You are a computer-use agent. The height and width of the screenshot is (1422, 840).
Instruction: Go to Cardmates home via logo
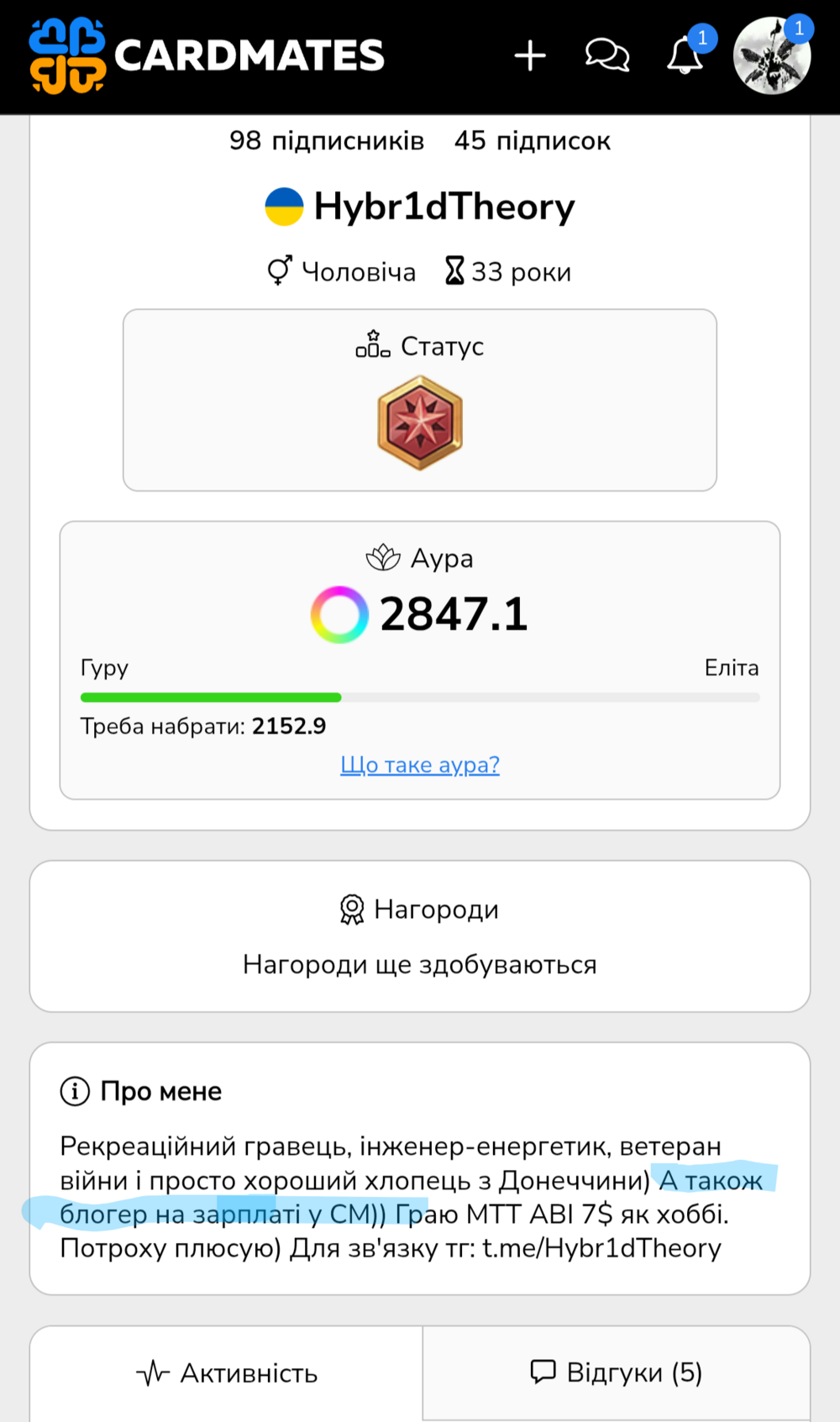coord(207,56)
